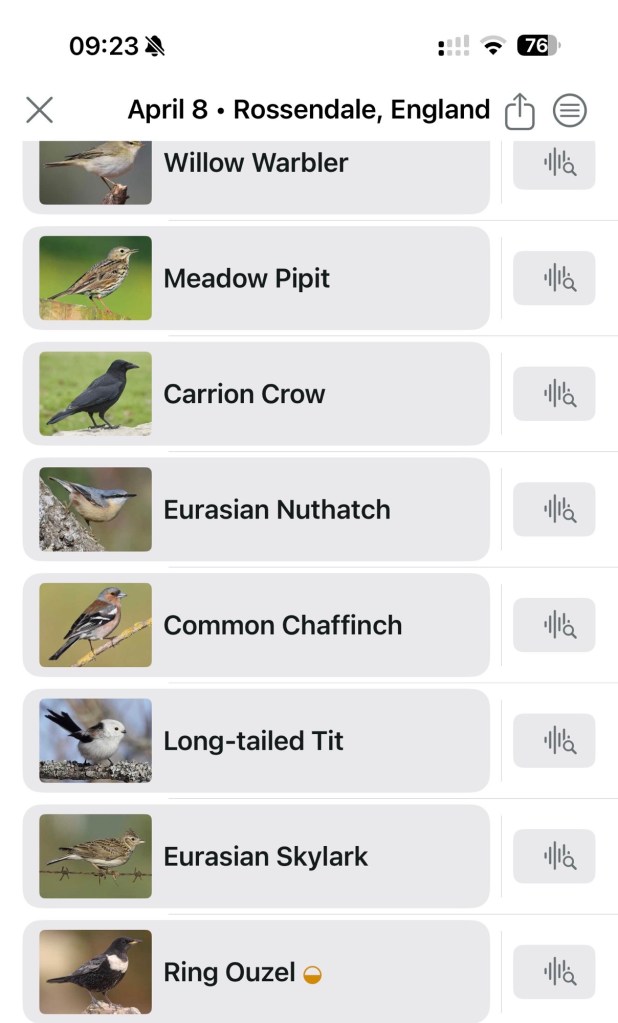Share this April 8 recording
Image resolution: width=618 pixels, height=1023 pixels.
point(519,111)
